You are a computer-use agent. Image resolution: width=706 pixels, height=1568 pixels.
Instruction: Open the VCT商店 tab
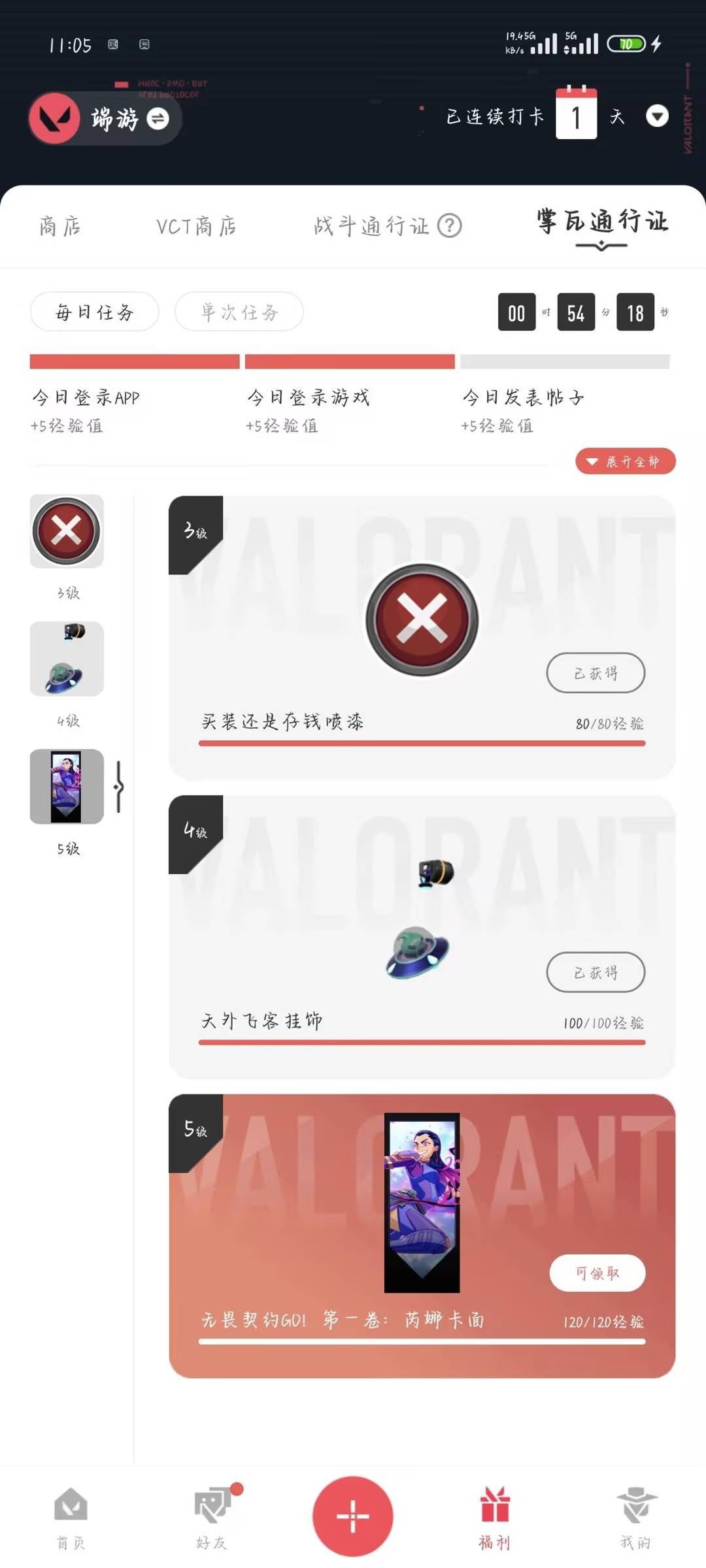pos(195,226)
